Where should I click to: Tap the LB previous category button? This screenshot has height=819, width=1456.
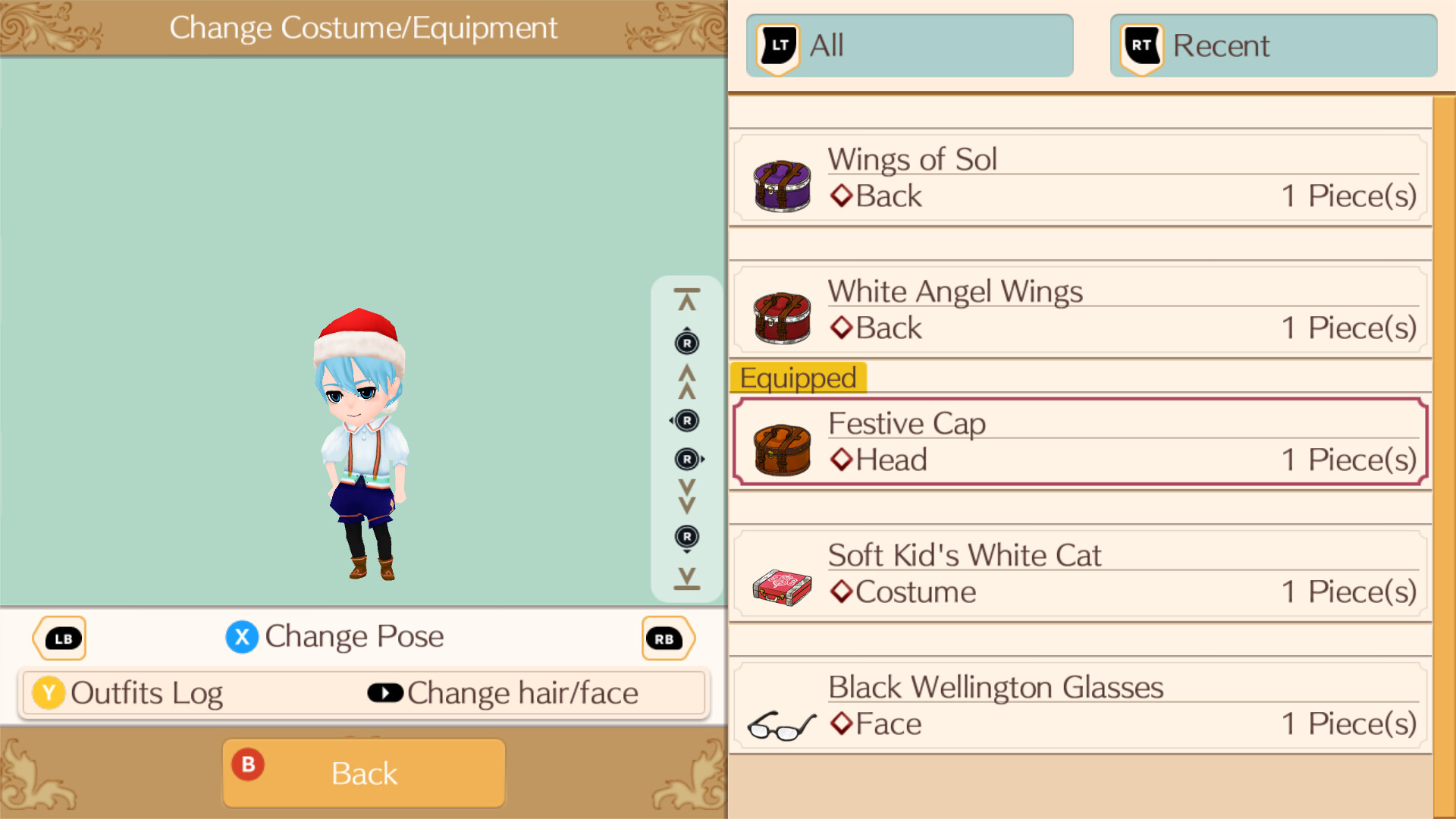click(61, 639)
